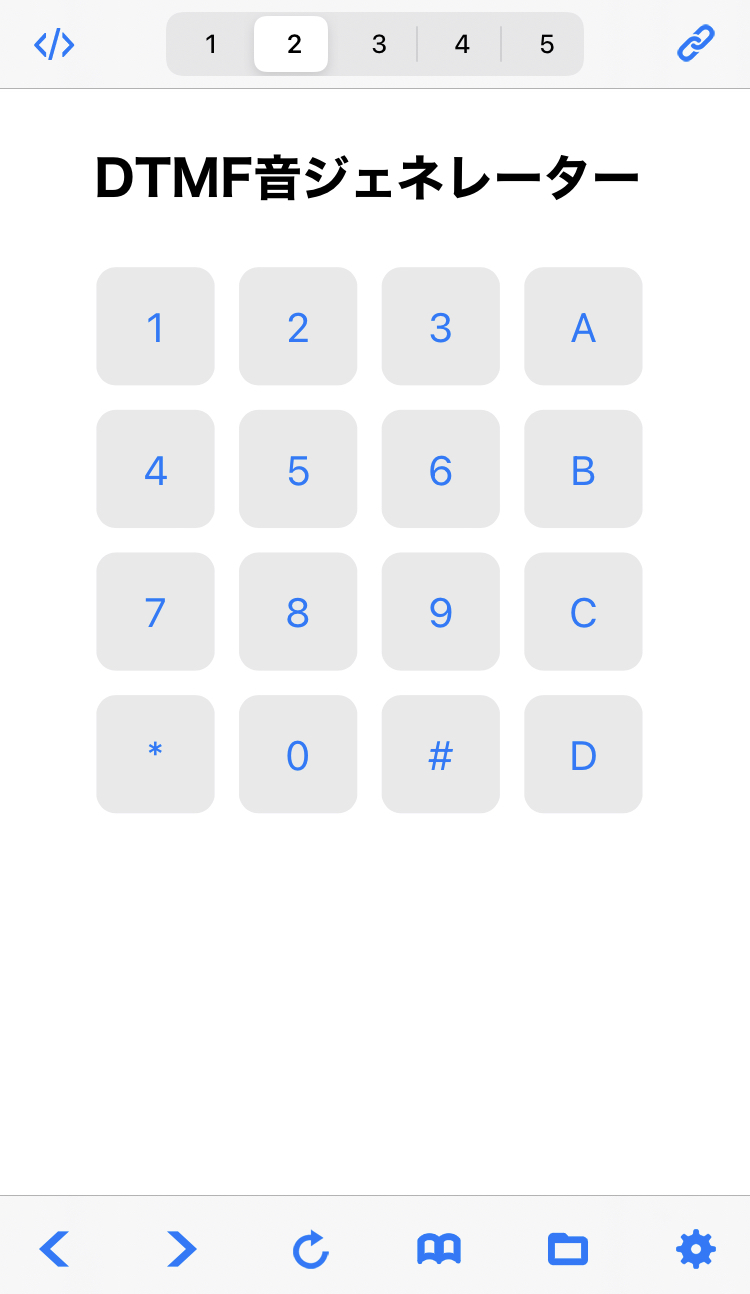
Task: Select segment 3 in the top control
Action: 378,44
